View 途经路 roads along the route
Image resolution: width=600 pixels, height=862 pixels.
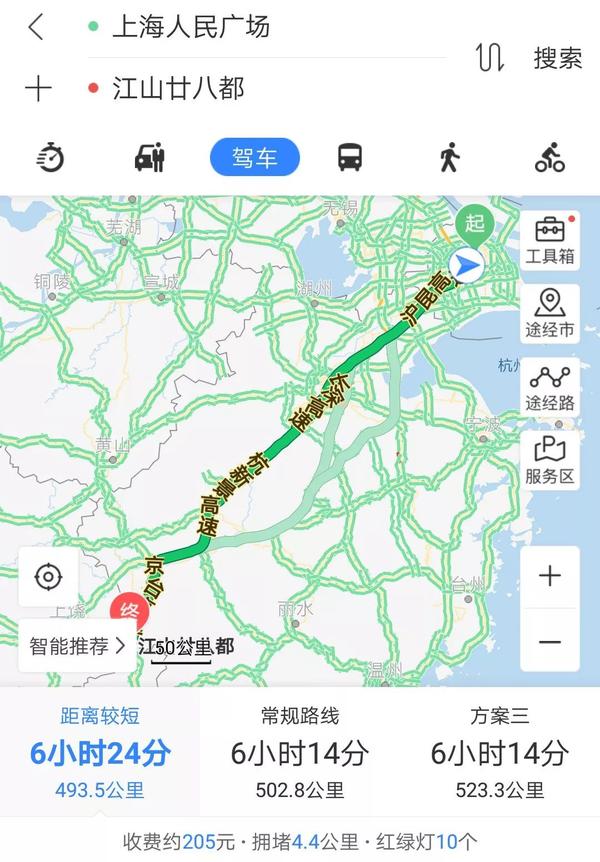click(550, 387)
